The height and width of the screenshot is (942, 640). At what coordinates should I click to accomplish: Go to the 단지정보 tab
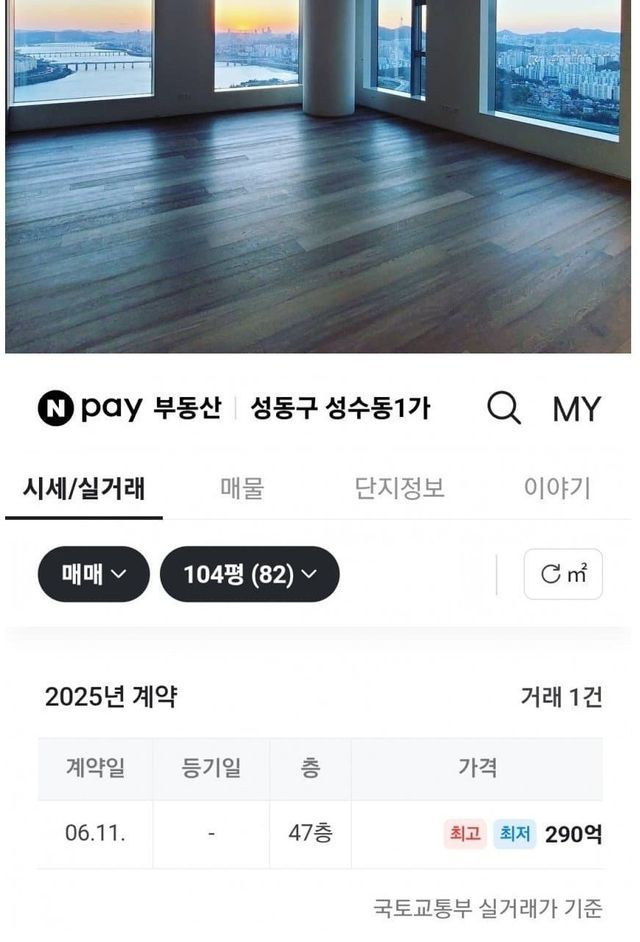(x=399, y=489)
